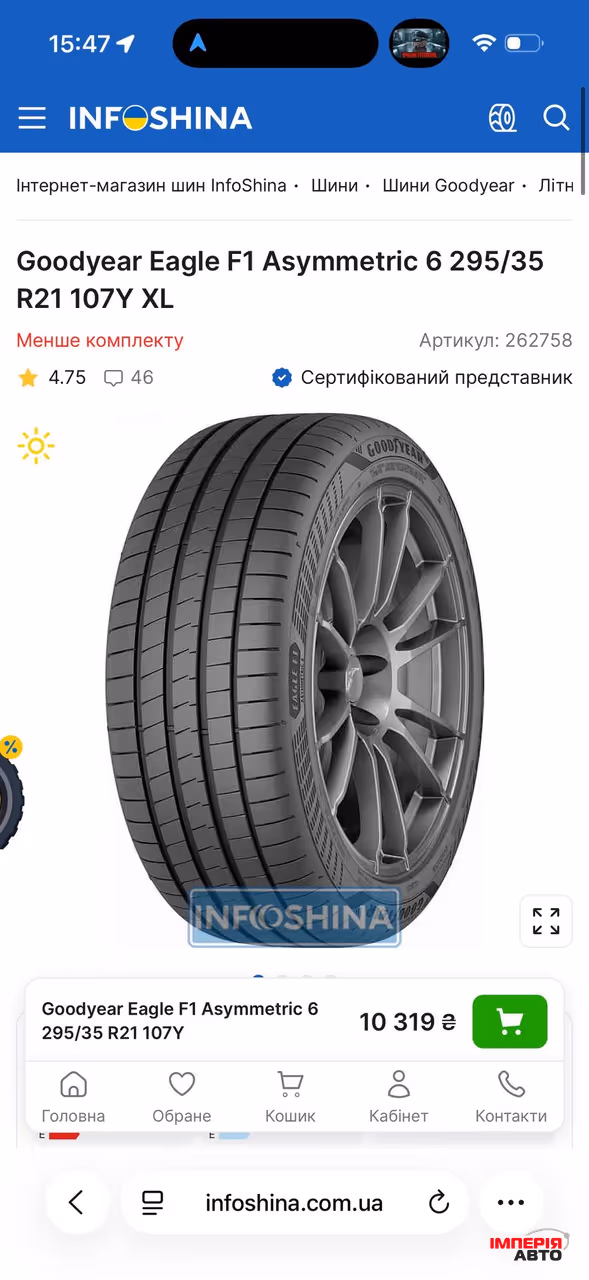Open the tire selection icon in header
Viewport: 589px width, 1280px height.
[502, 118]
